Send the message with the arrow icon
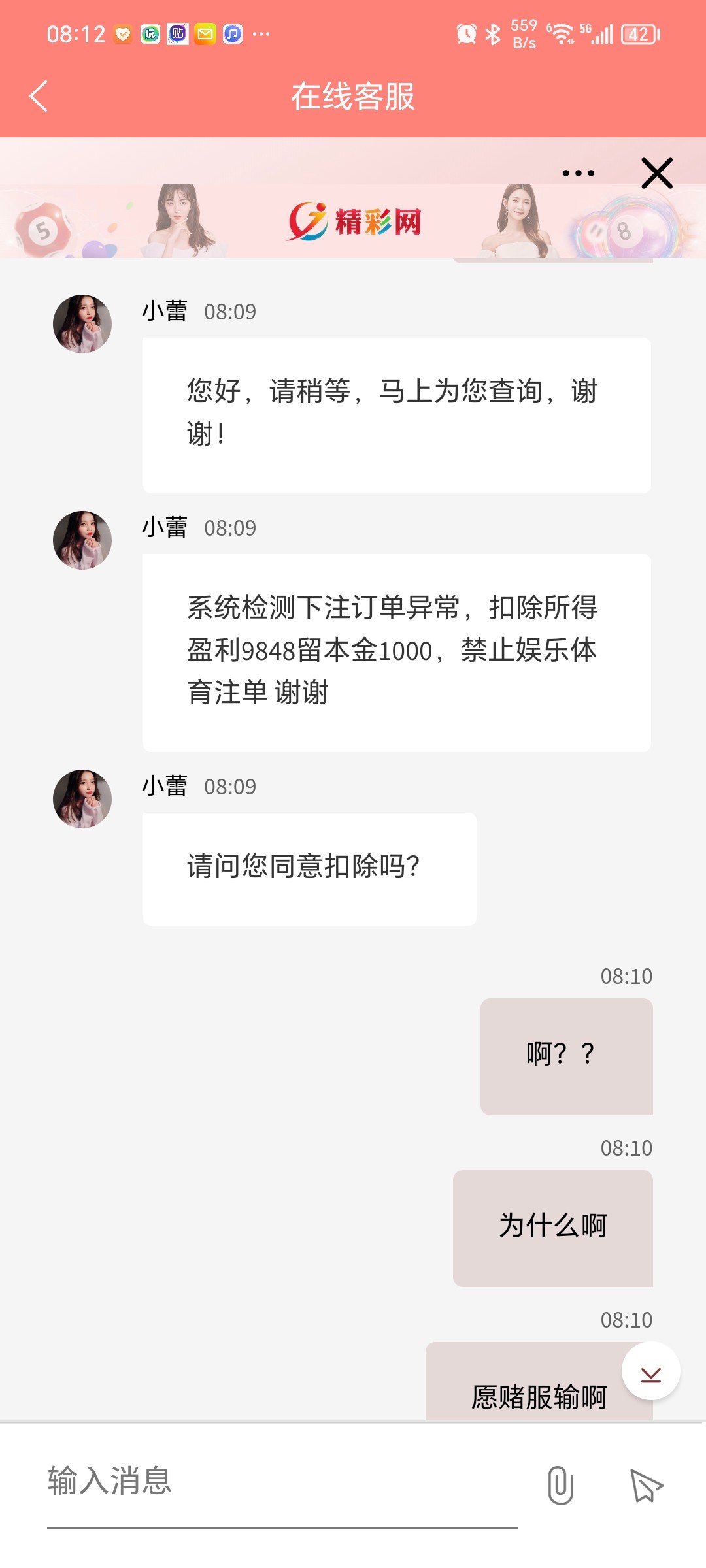The width and height of the screenshot is (706, 1568). pos(646,1485)
